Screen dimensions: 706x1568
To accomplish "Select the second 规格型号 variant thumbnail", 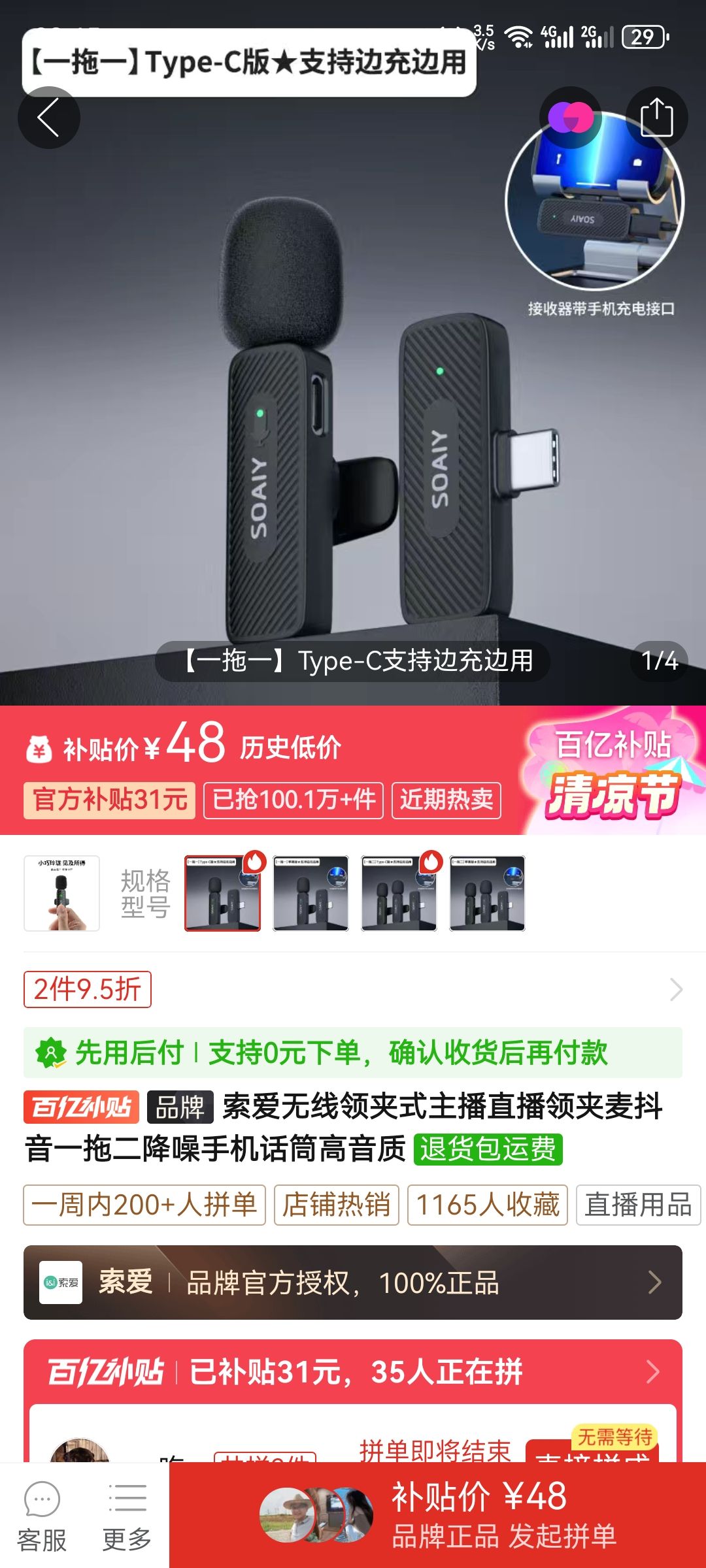I will [x=311, y=893].
